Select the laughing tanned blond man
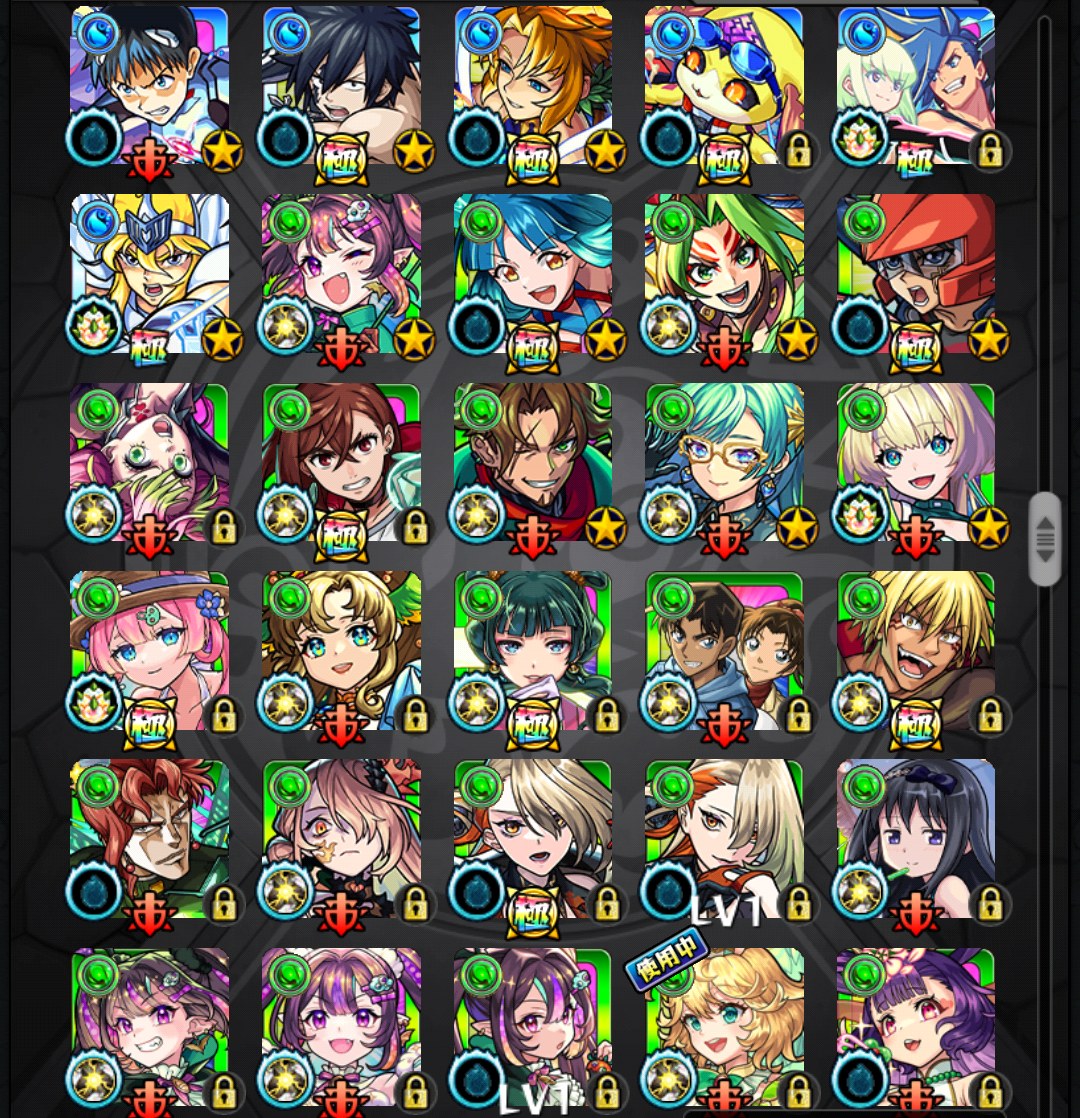This screenshot has width=1080, height=1118. click(916, 650)
